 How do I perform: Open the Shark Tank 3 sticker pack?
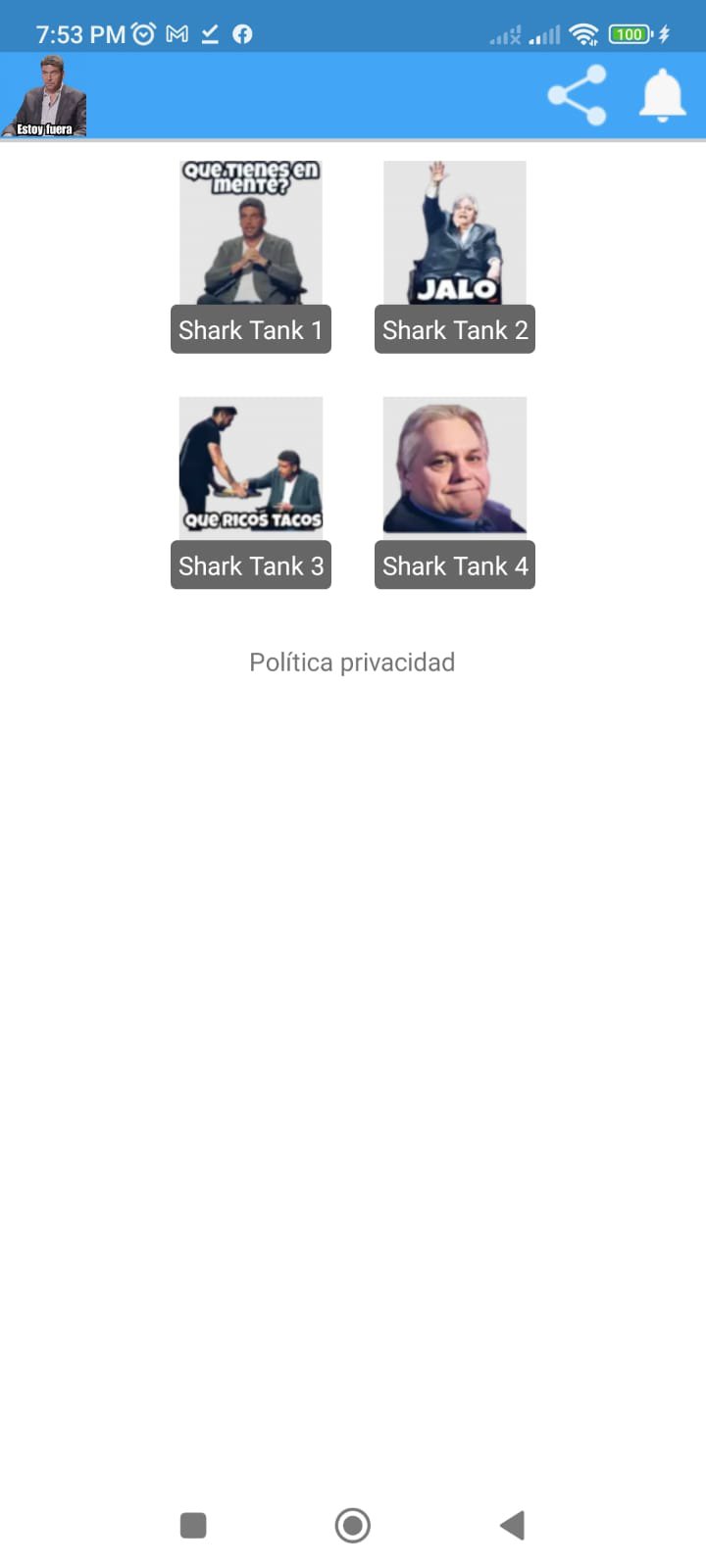coord(250,564)
